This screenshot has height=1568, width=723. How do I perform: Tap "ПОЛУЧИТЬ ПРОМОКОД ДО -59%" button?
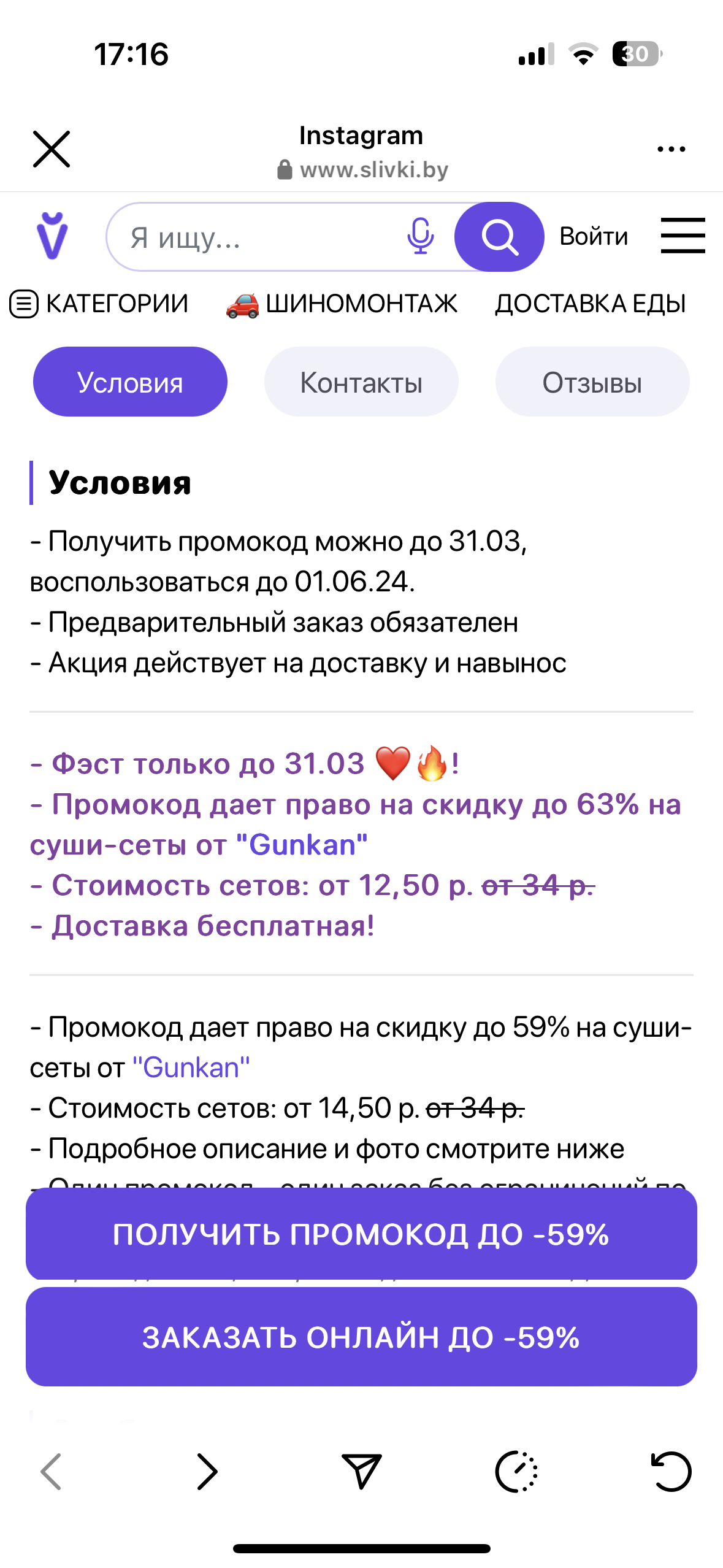(361, 1234)
